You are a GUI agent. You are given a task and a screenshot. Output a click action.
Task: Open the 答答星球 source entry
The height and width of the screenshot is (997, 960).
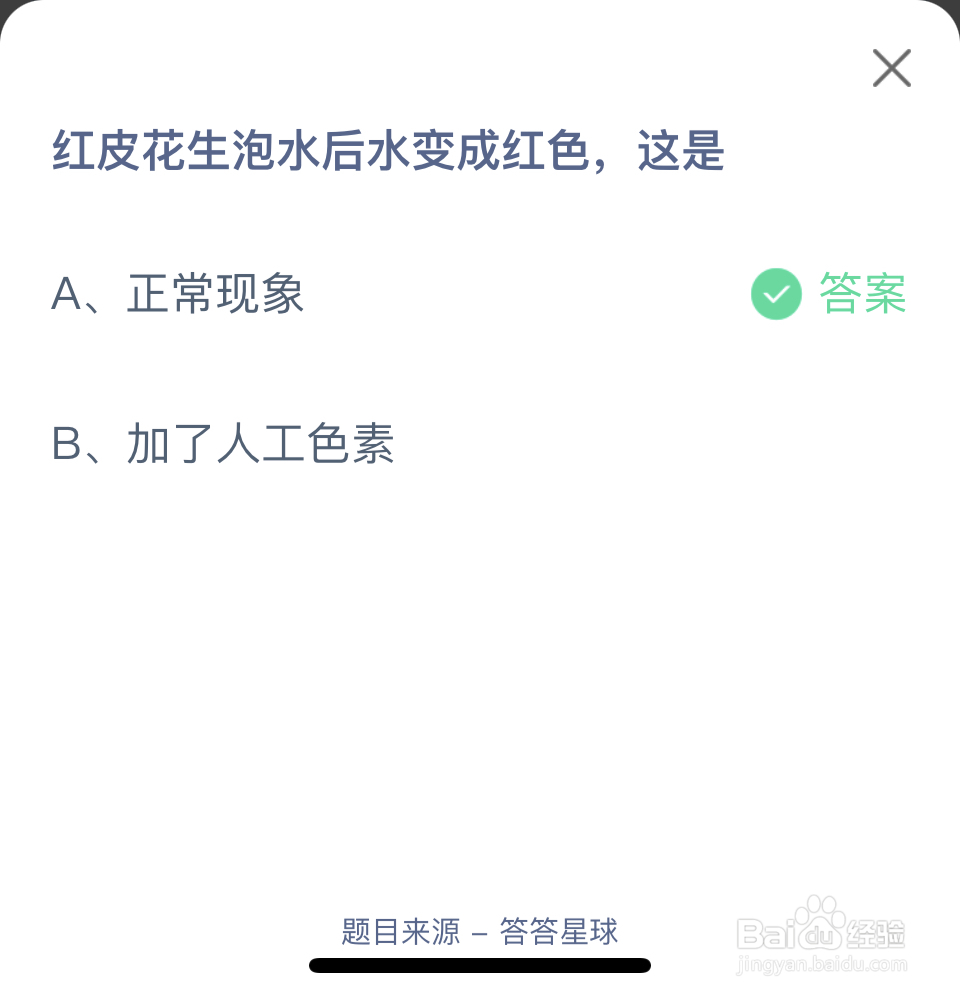tap(560, 932)
